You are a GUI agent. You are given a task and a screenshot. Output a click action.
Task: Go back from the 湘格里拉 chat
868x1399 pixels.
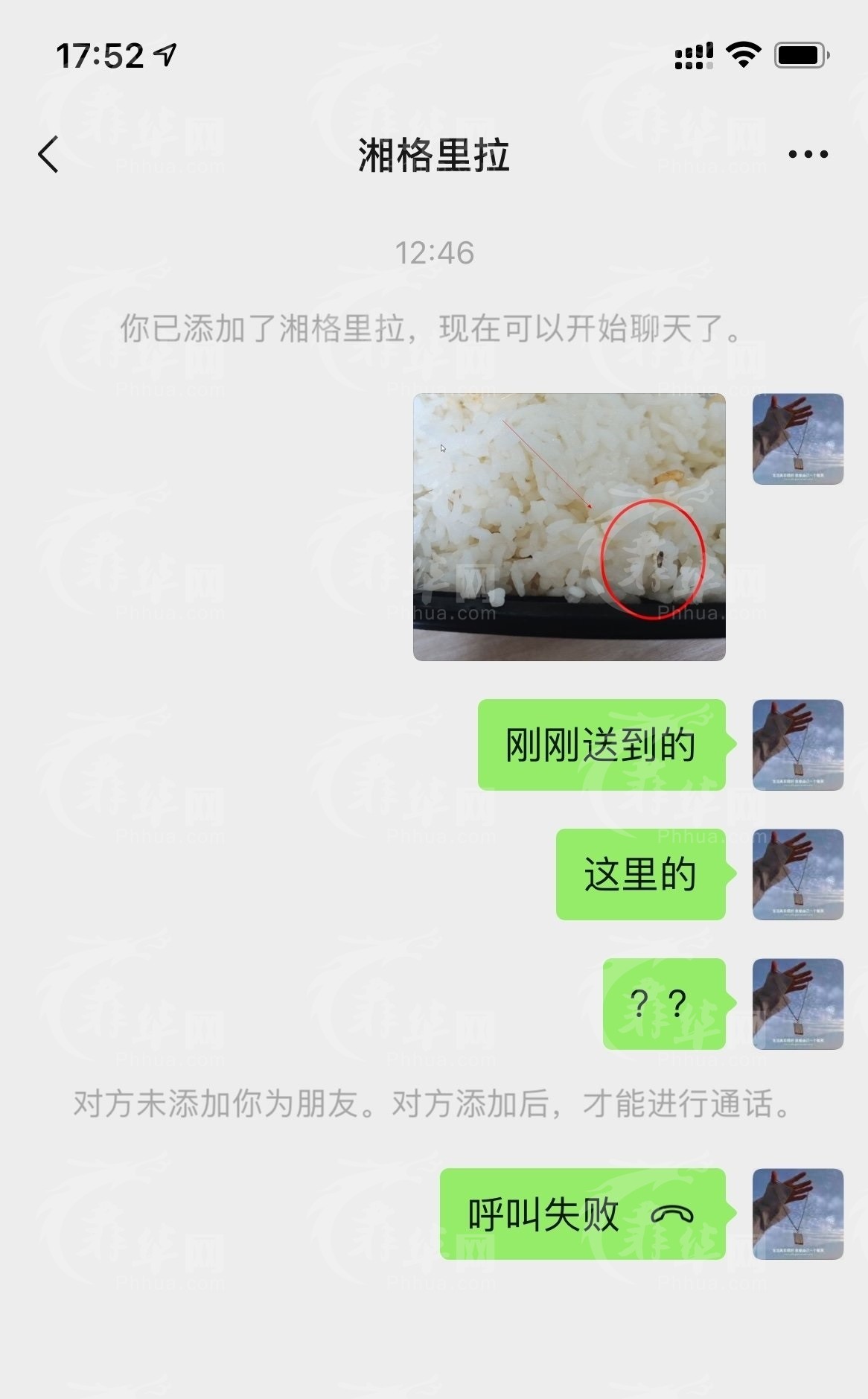tap(48, 155)
